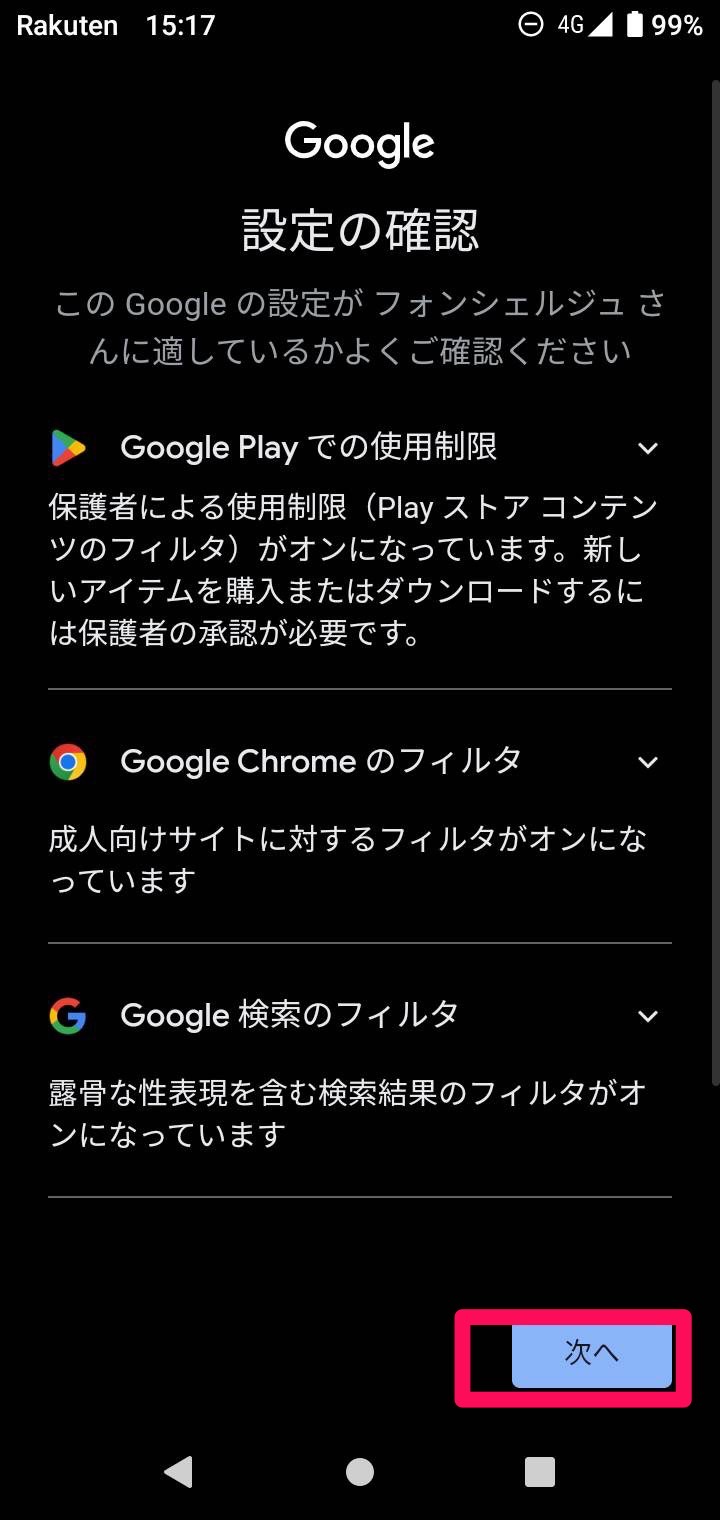Go to home with the system home button
This screenshot has height=1520, width=720.
pos(360,1471)
